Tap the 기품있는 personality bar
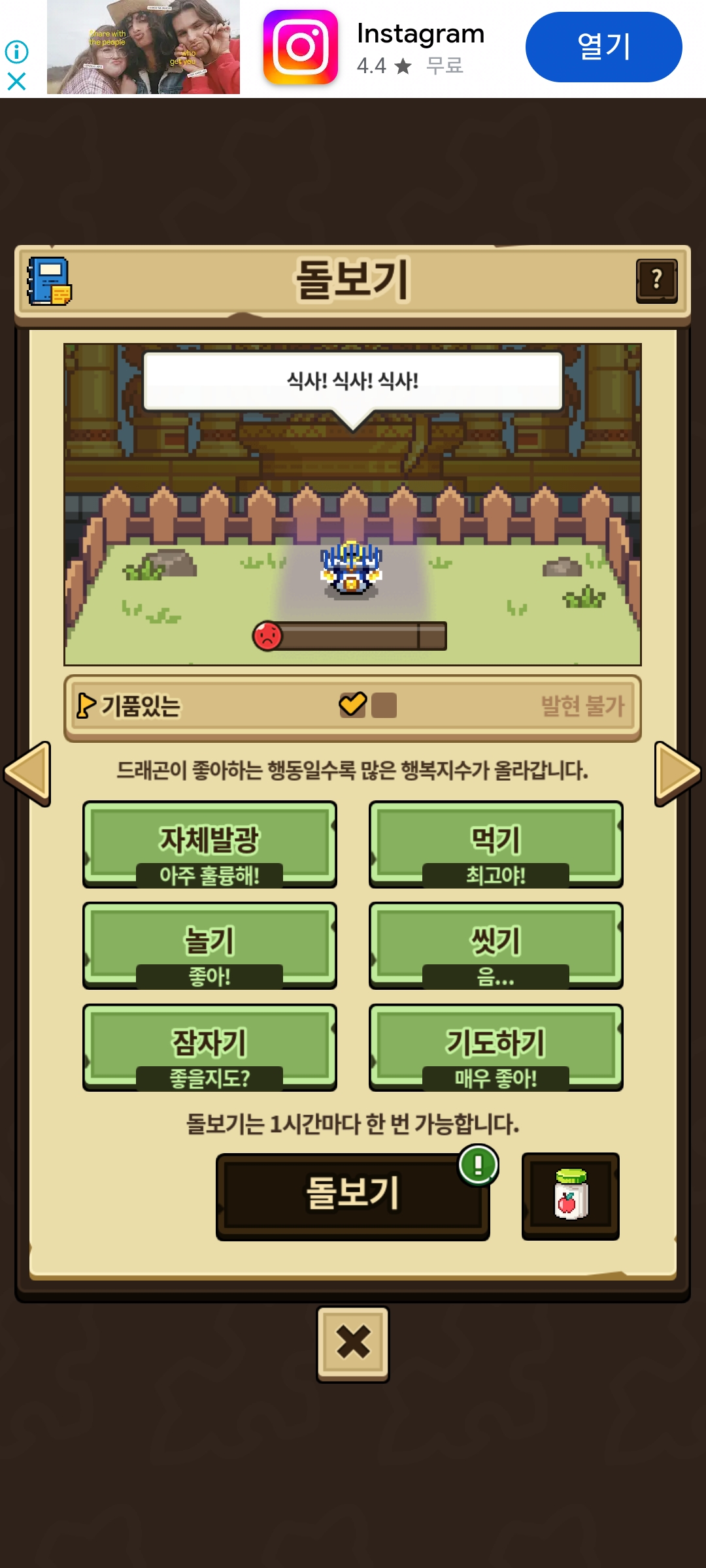This screenshot has width=706, height=1568. tap(352, 706)
